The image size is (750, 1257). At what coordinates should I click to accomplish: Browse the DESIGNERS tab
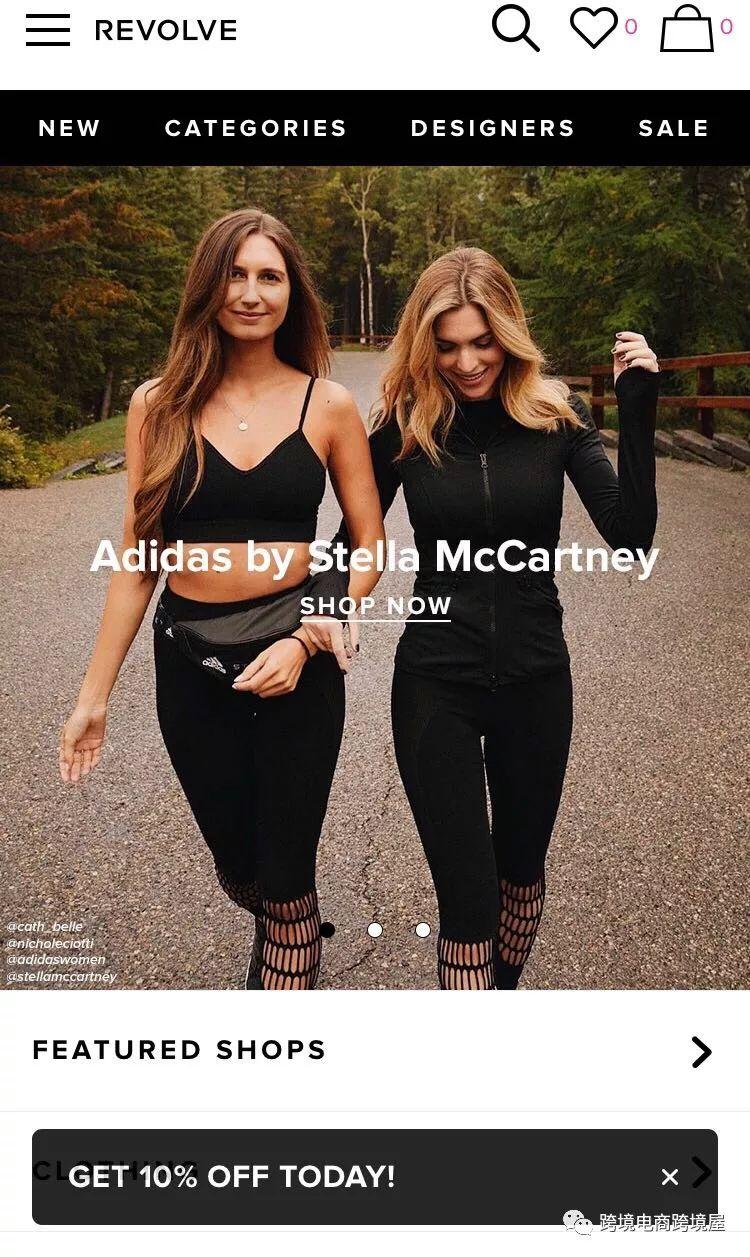pos(492,128)
